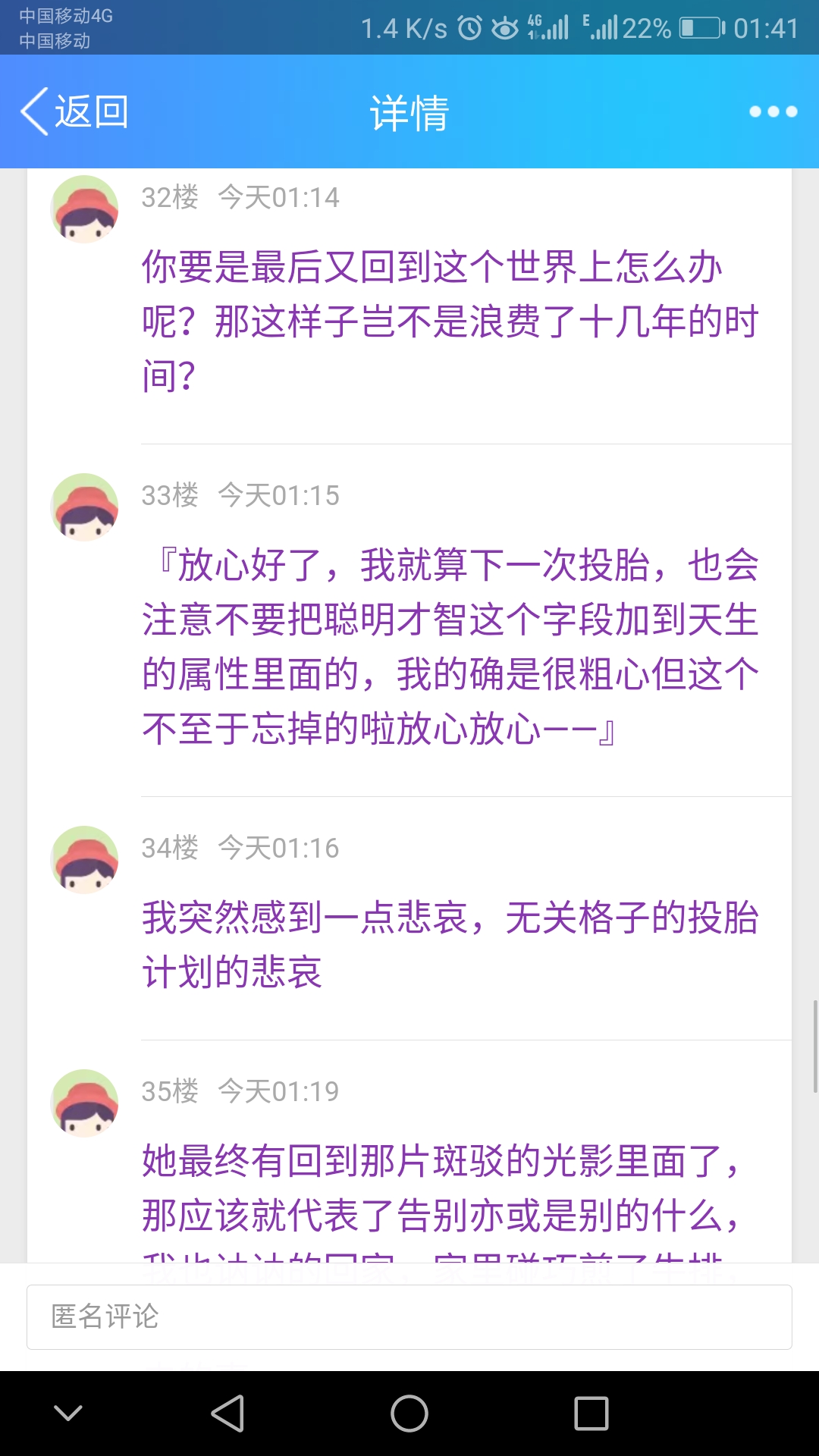
Task: Open the avatar of the 33楼 commenter
Action: 84,507
